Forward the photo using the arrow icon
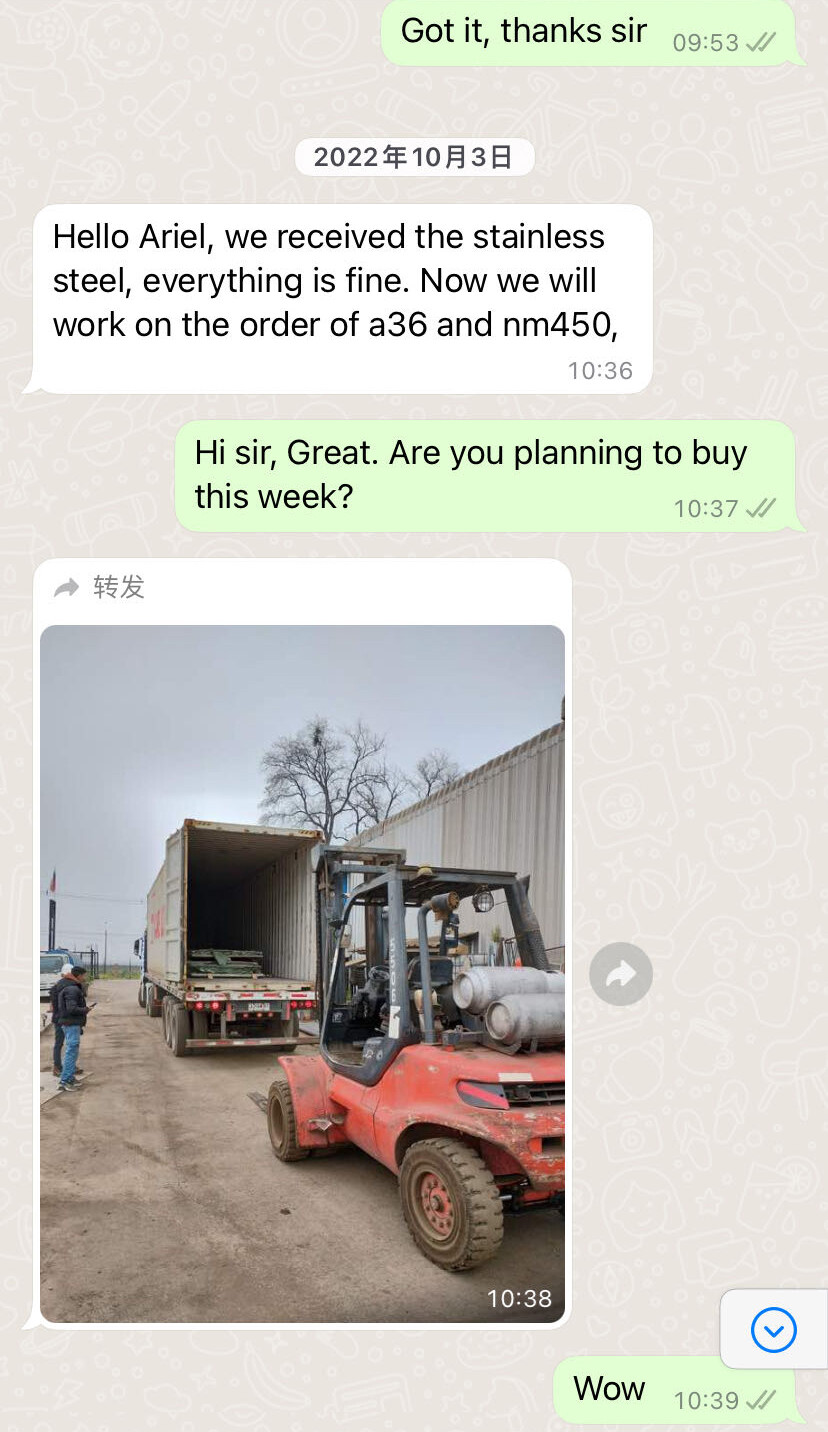This screenshot has height=1432, width=828. tap(620, 974)
